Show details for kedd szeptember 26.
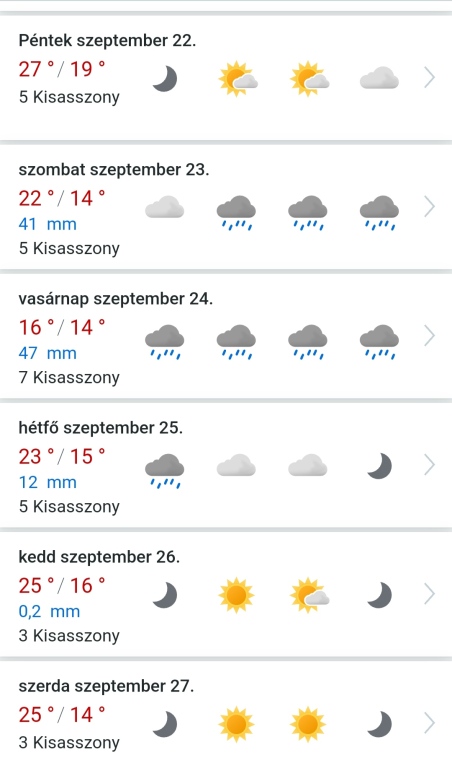Image resolution: width=452 pixels, height=768 pixels. tap(226, 594)
